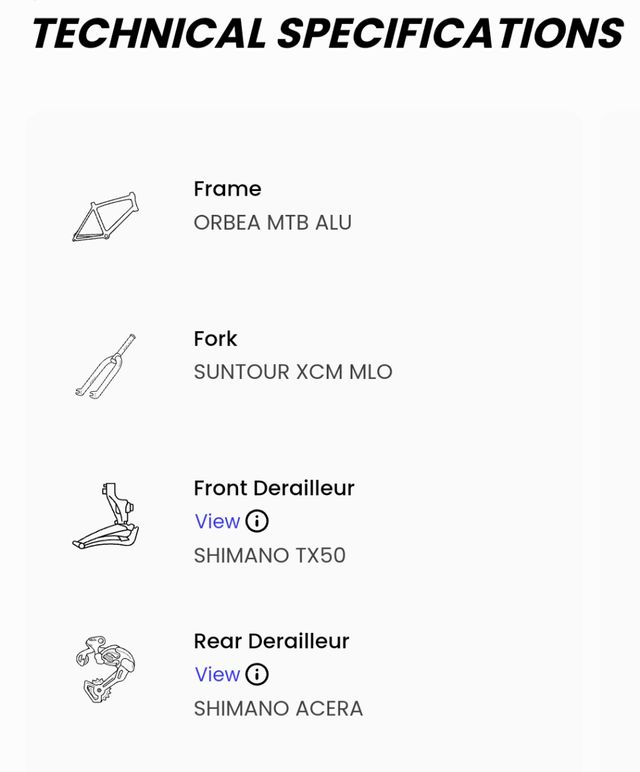The image size is (640, 772).
Task: Open the View link under Front Derailleur
Action: click(x=217, y=521)
